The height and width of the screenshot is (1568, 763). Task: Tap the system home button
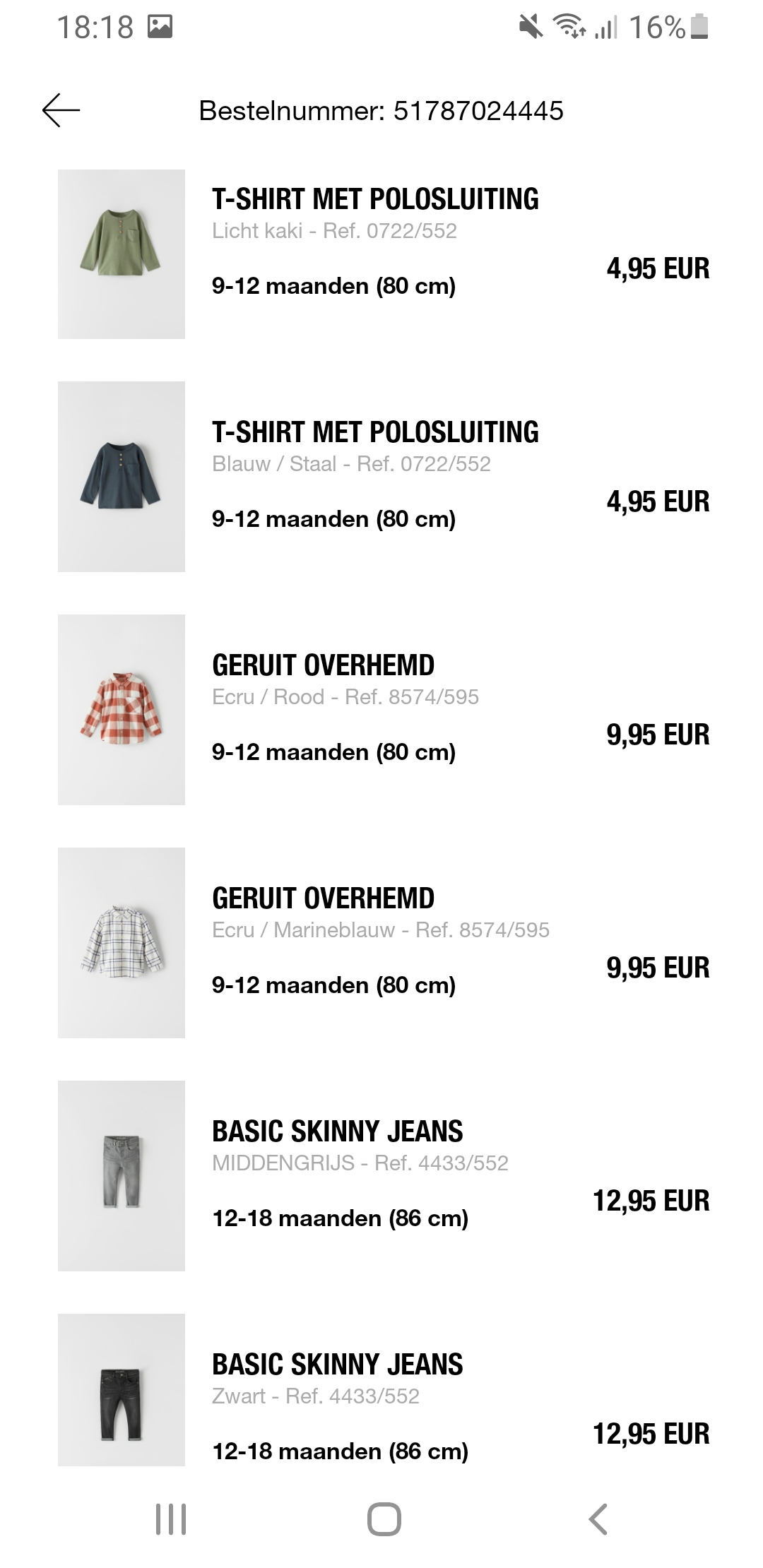(x=384, y=1519)
